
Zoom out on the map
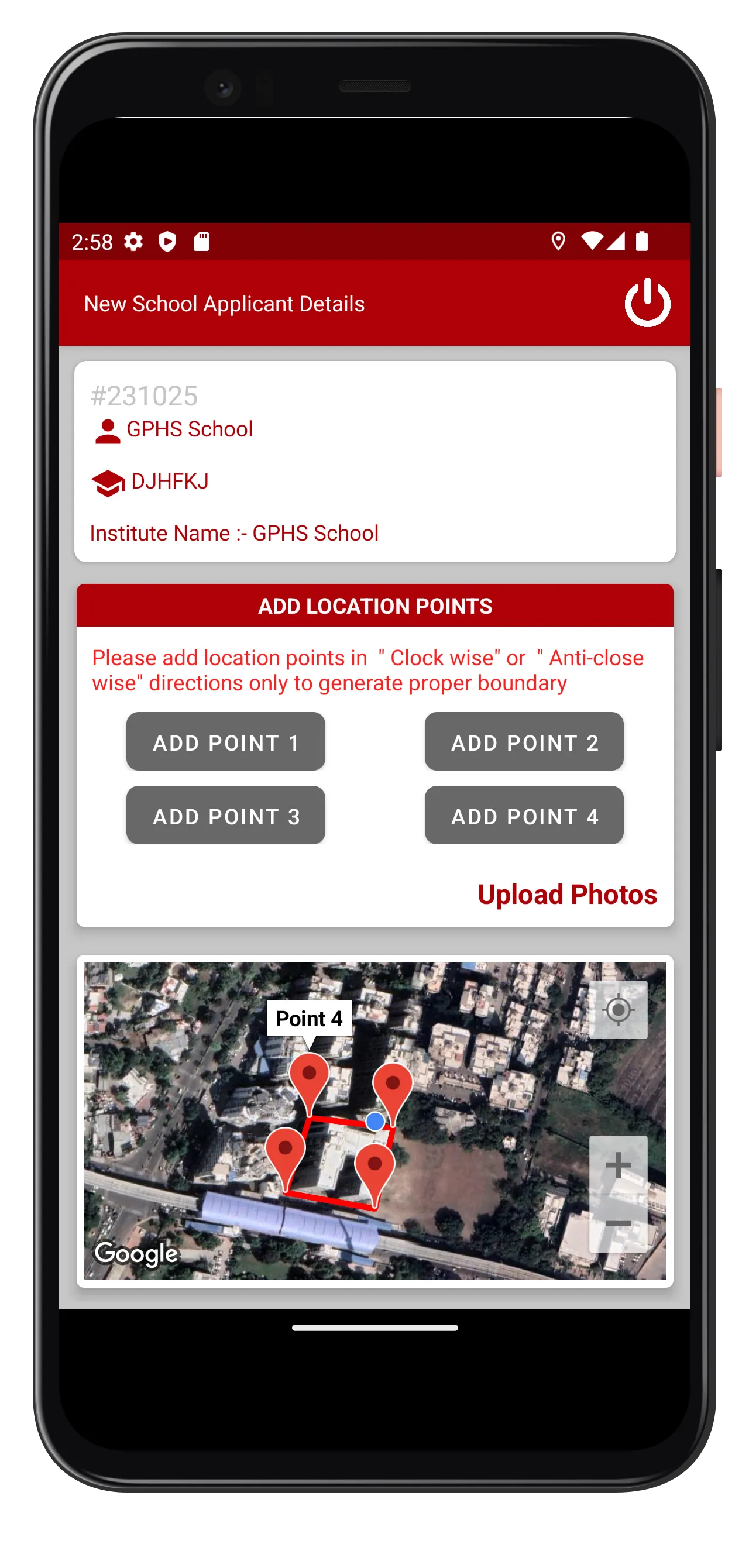point(617,1223)
